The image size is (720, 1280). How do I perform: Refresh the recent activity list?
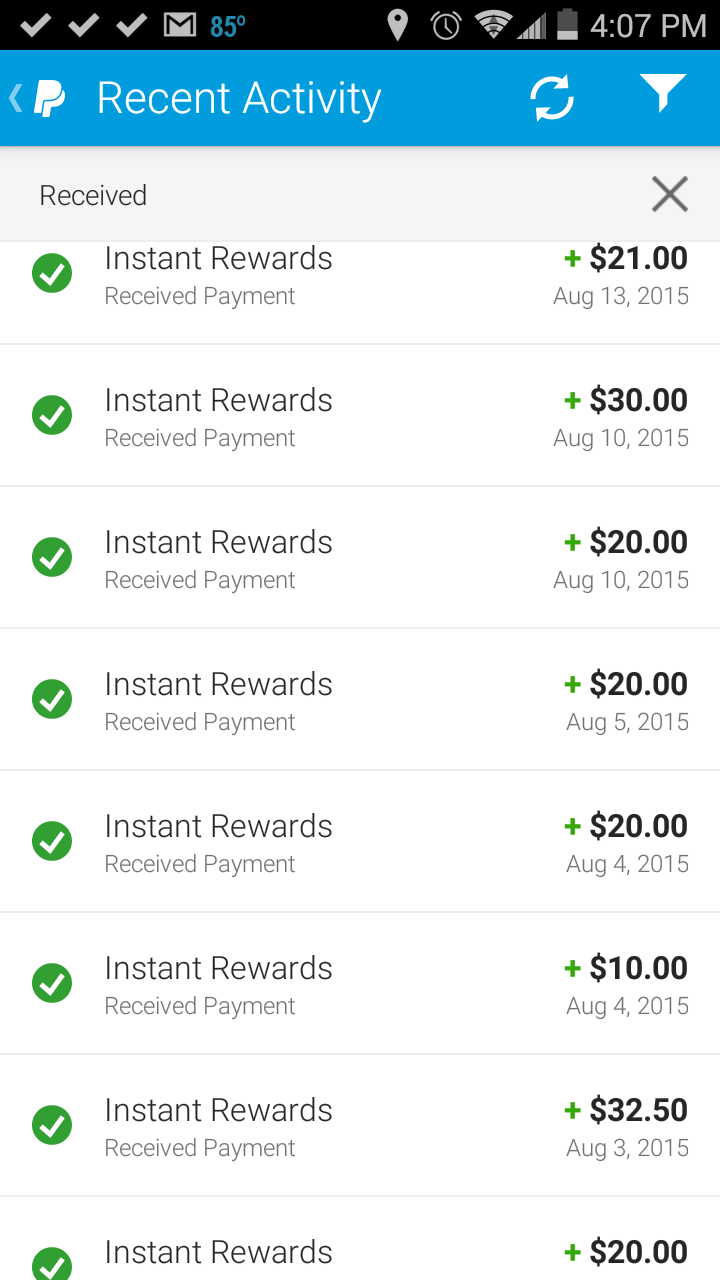pyautogui.click(x=552, y=98)
